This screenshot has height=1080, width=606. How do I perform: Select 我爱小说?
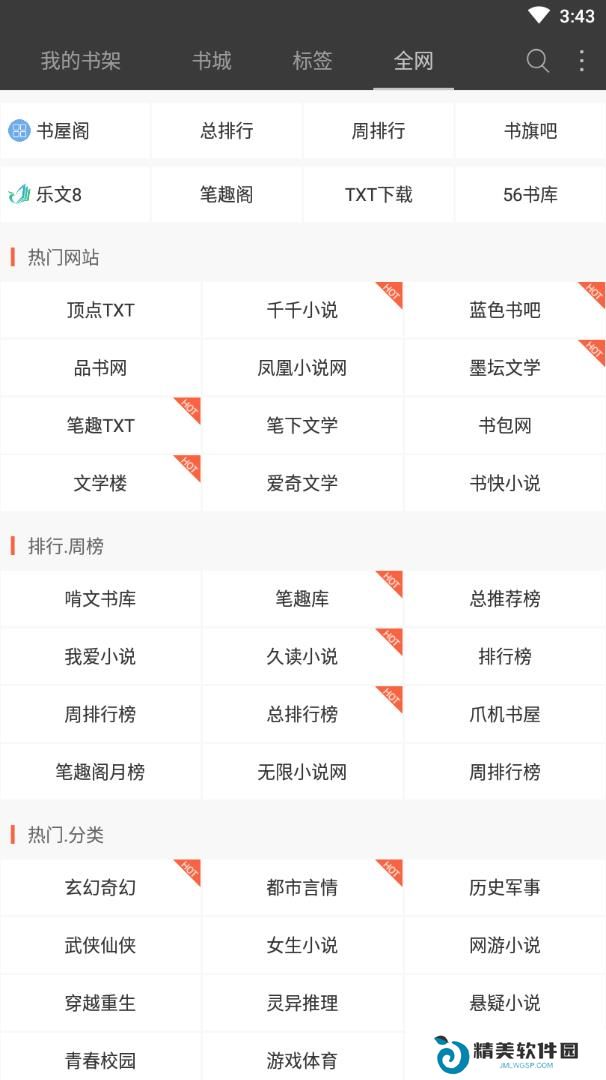[101, 656]
